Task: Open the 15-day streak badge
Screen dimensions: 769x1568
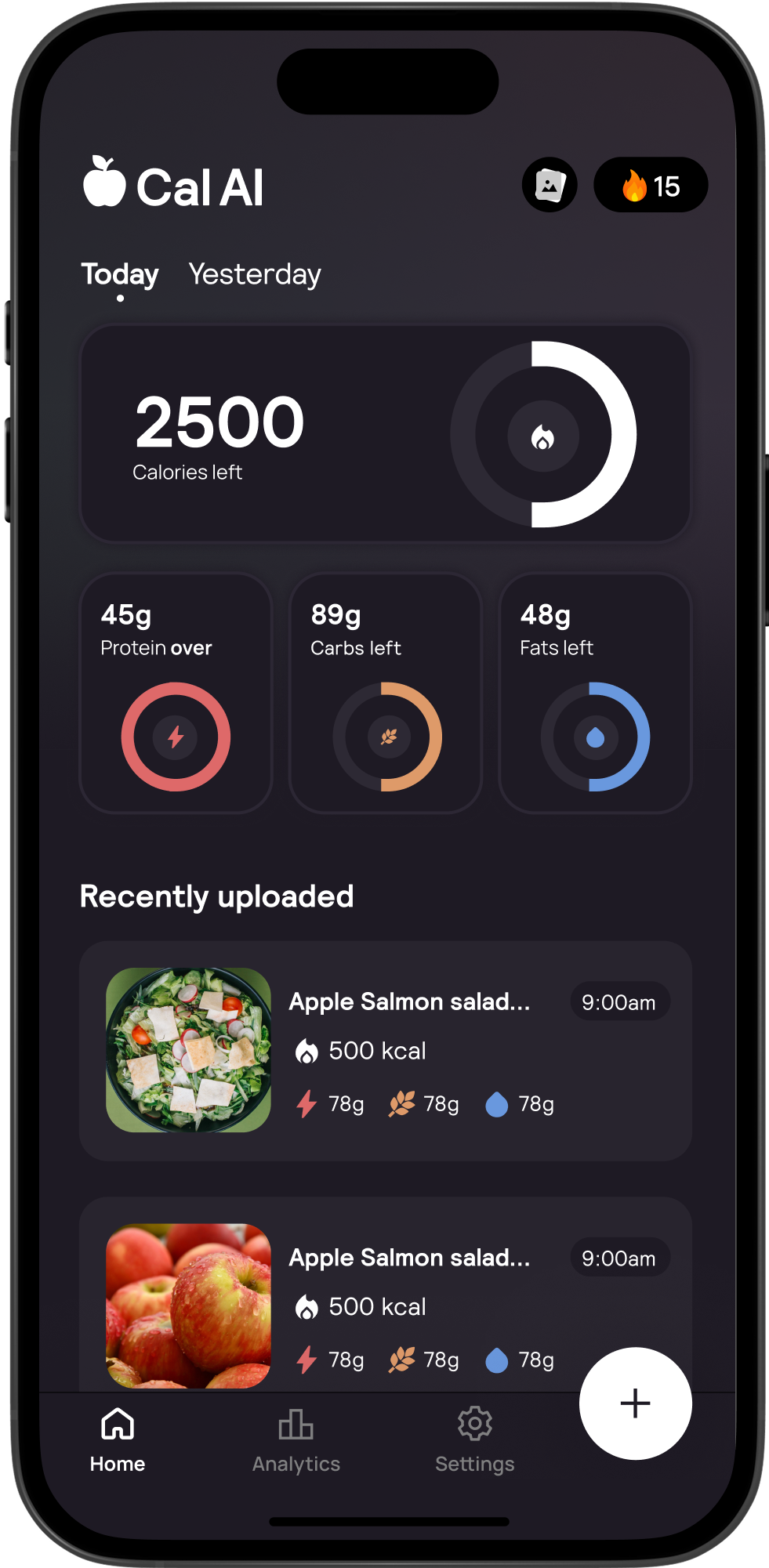Action: (651, 186)
